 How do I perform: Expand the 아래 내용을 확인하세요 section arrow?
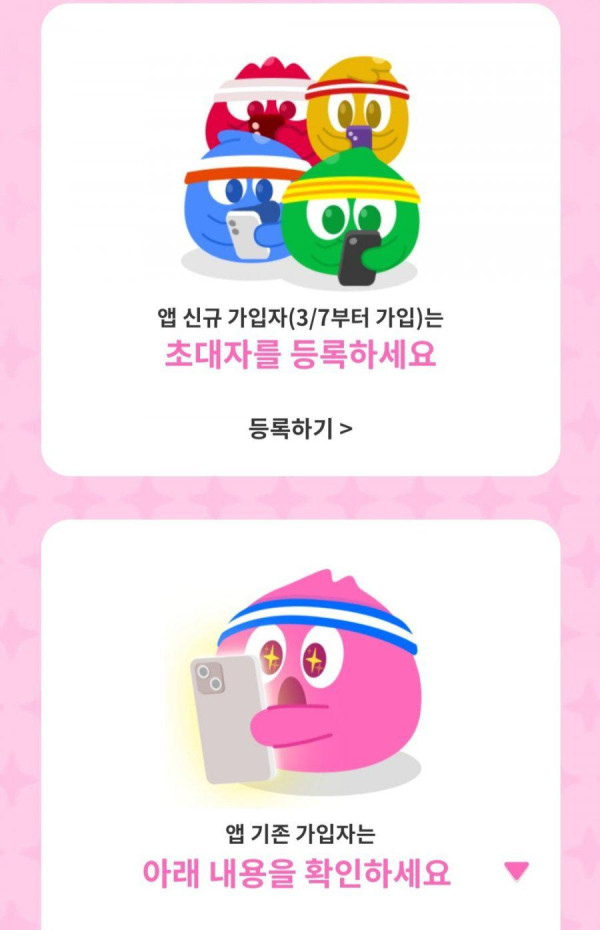(x=516, y=872)
